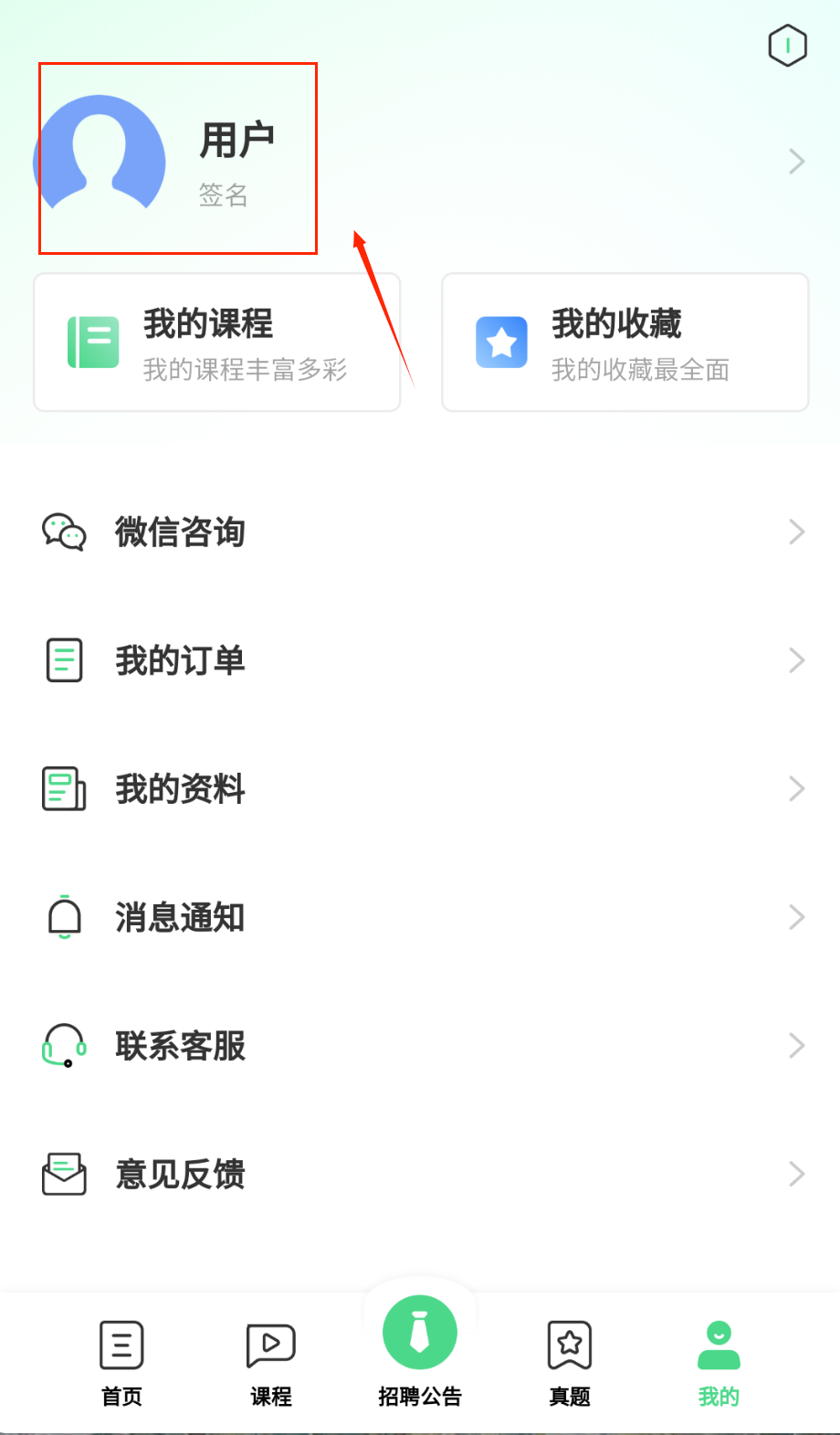840x1435 pixels.
Task: Select the 我的 tab
Action: [719, 1363]
